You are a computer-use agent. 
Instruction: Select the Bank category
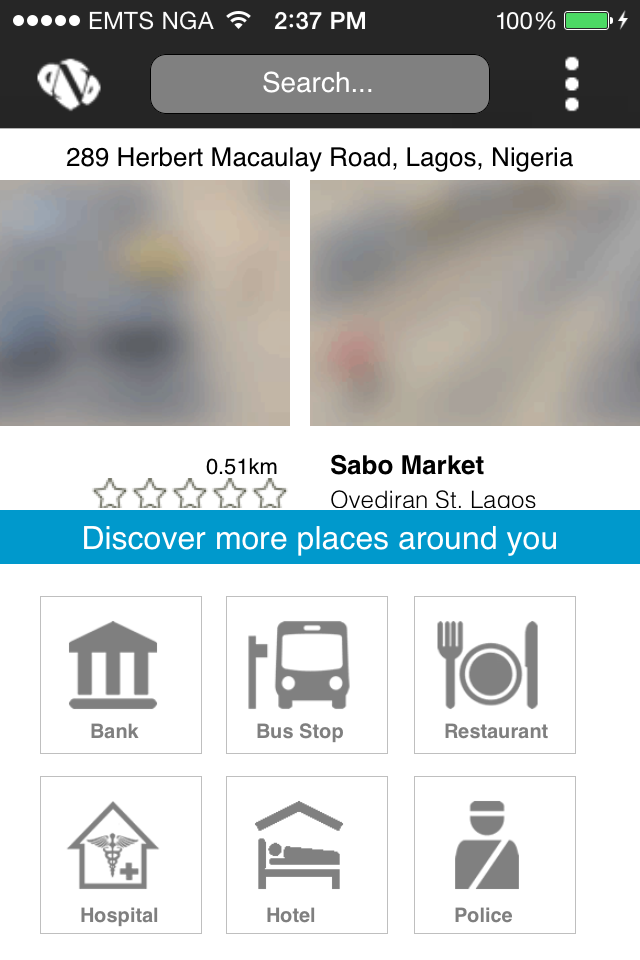pos(121,675)
